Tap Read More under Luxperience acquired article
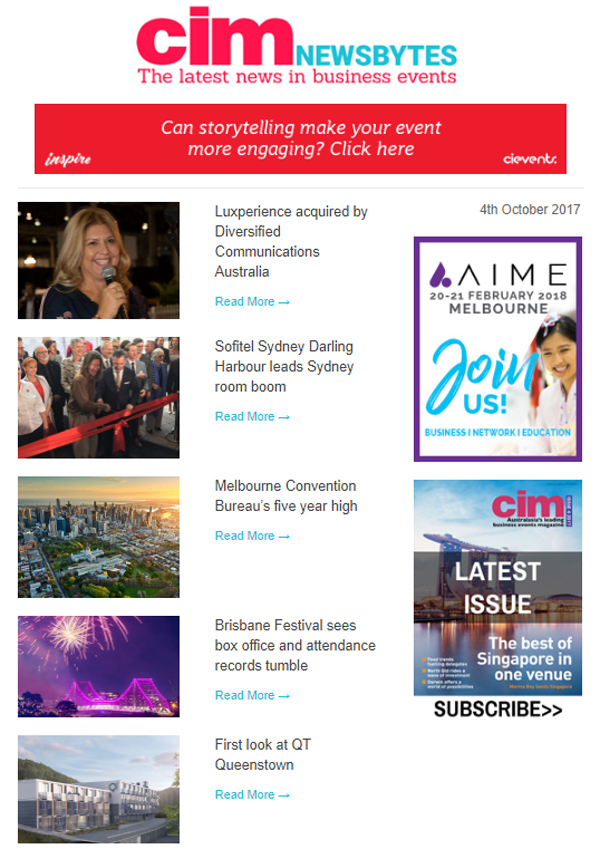 [x=252, y=302]
